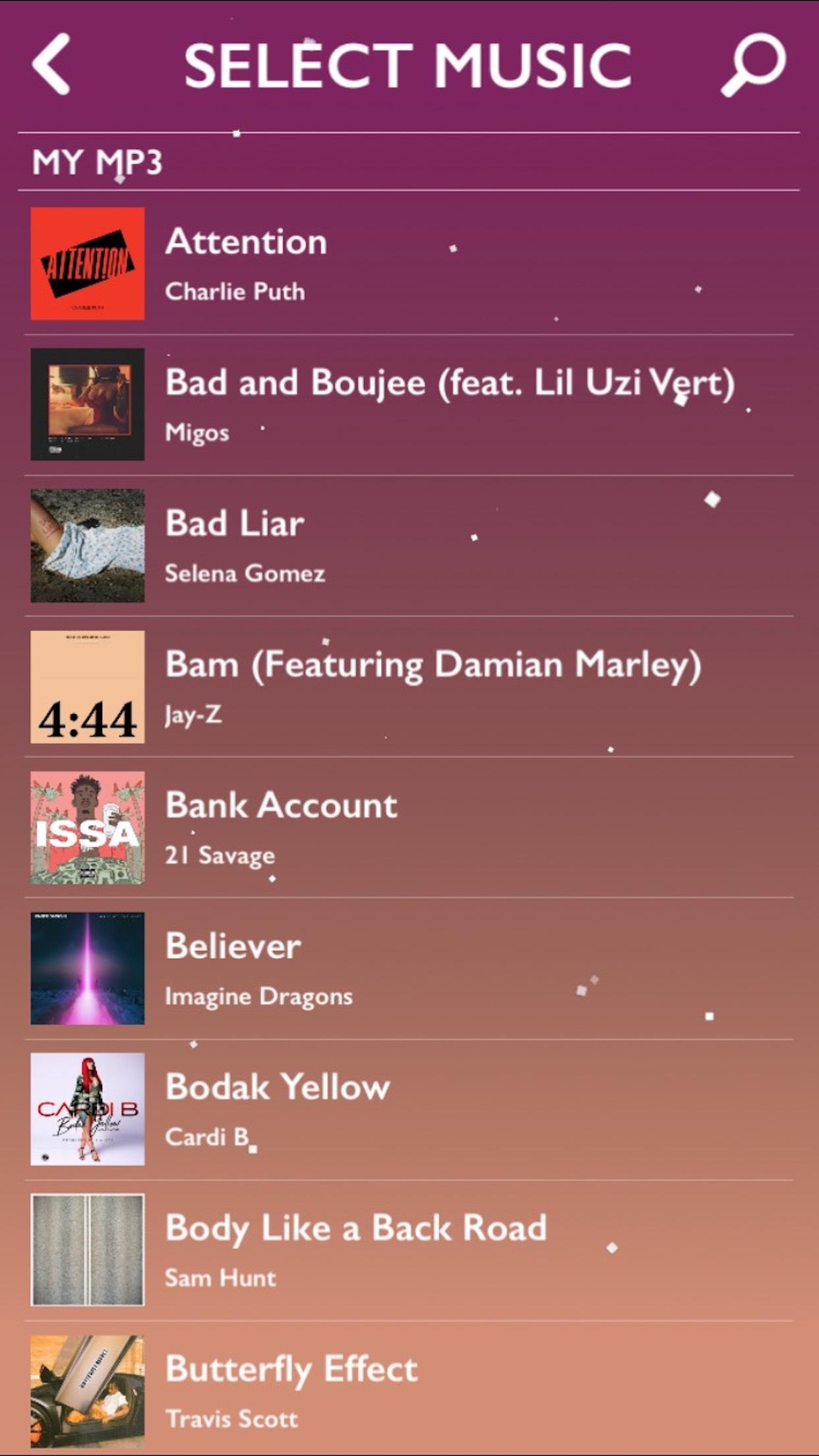Pick Bad Liar by Selena Gomez
This screenshot has width=819, height=1456.
409,545
